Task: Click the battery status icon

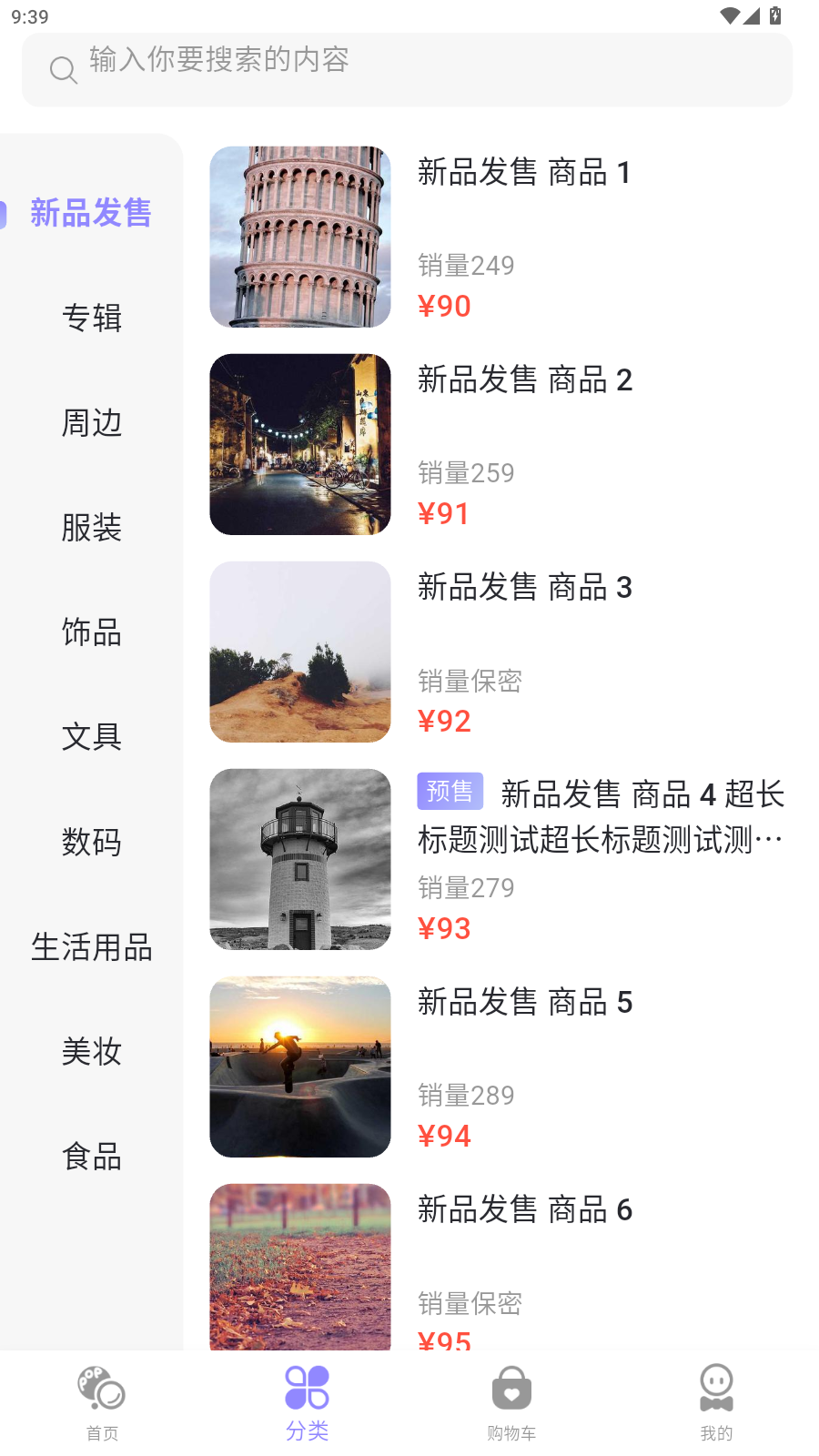Action: click(774, 15)
